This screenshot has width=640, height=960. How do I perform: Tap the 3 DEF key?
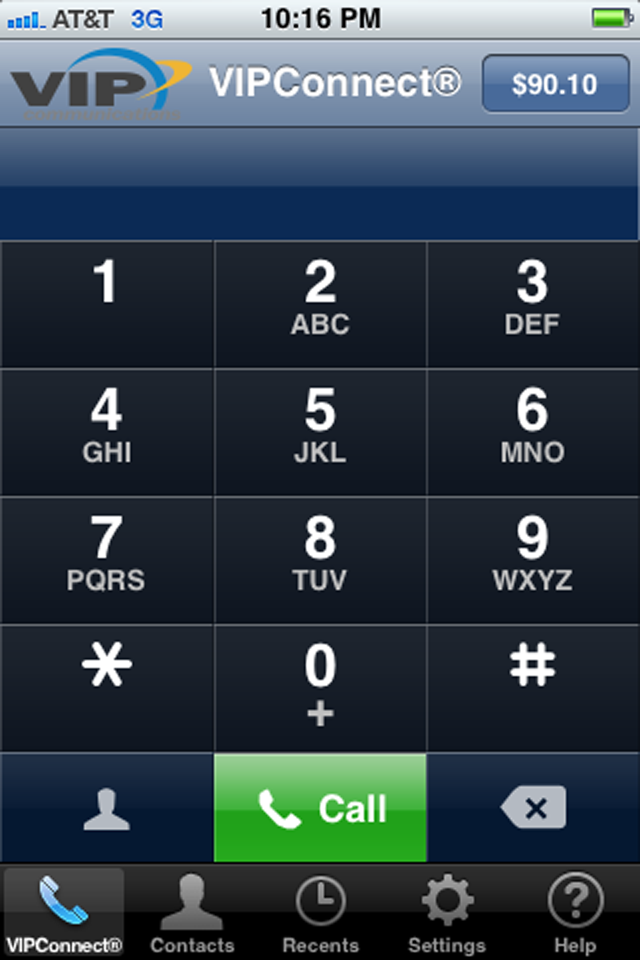[533, 303]
